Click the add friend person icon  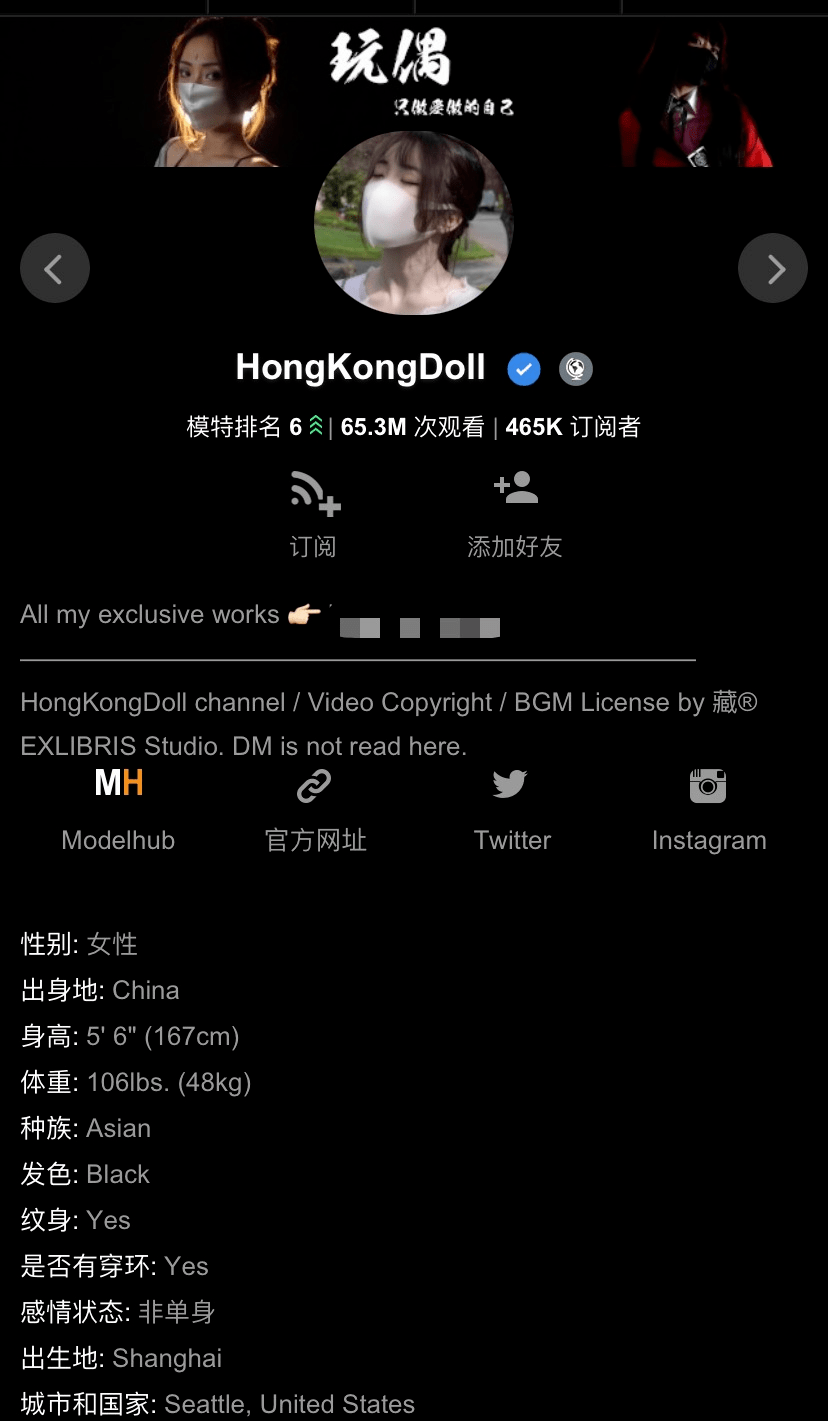515,487
